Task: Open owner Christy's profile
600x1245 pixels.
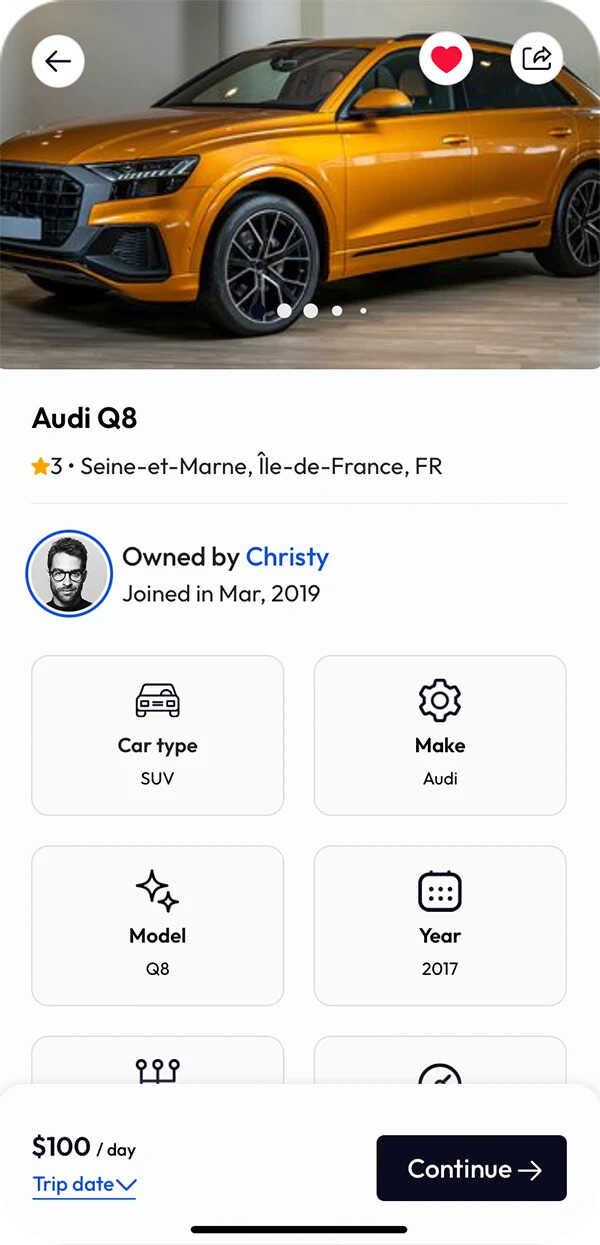Action: 287,557
